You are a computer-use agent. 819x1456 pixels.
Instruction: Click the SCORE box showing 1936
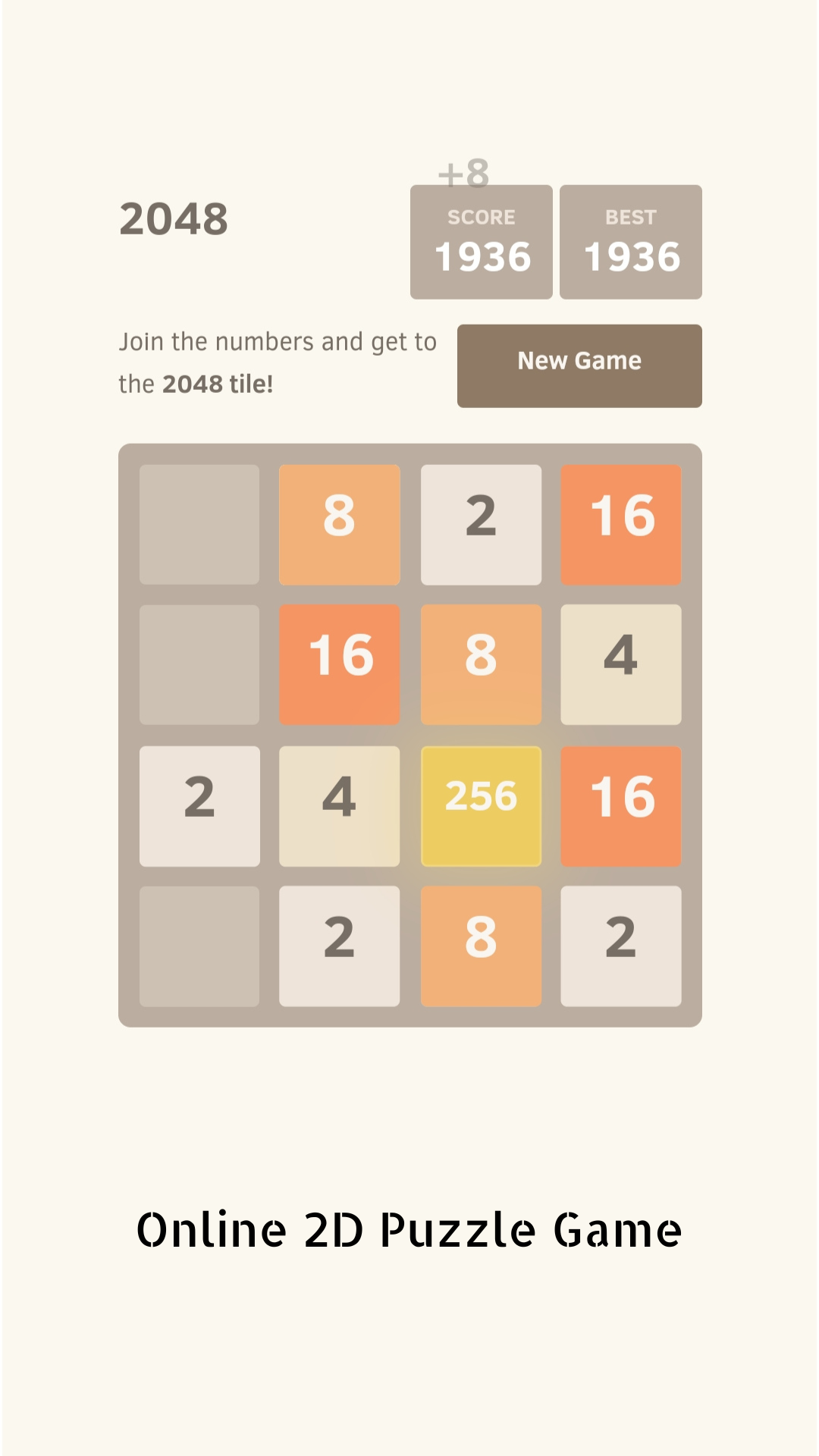click(481, 241)
